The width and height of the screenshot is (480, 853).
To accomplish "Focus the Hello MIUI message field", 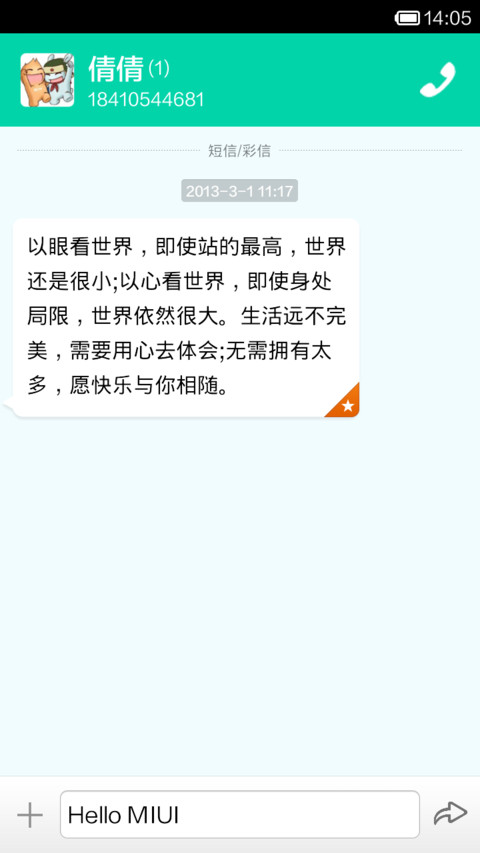I will click(240, 814).
